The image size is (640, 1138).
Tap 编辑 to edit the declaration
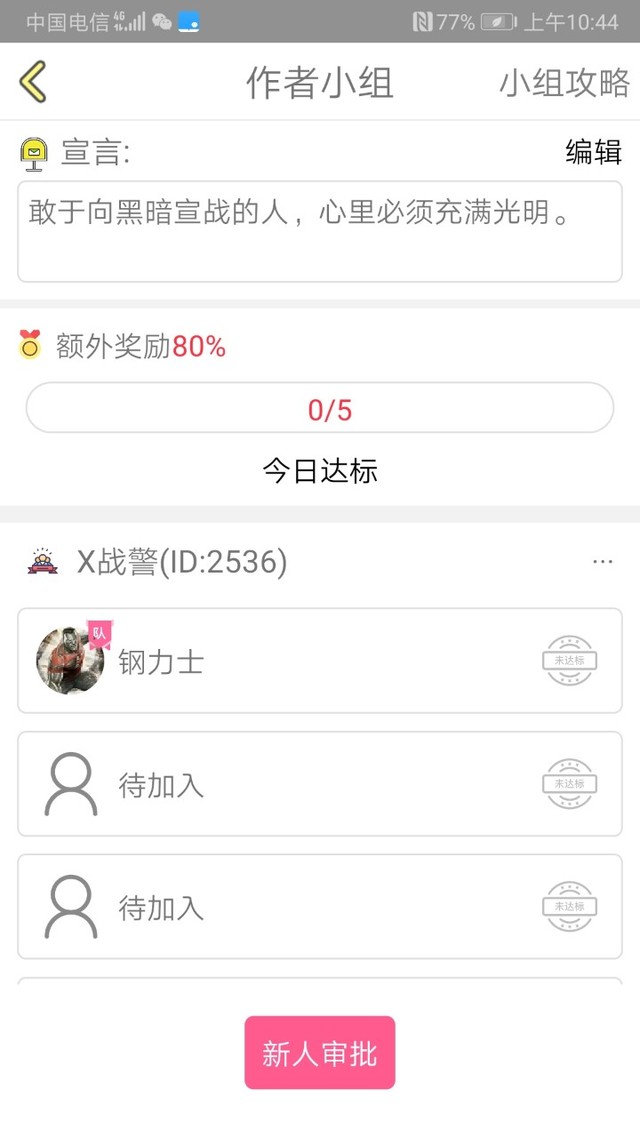pos(594,152)
